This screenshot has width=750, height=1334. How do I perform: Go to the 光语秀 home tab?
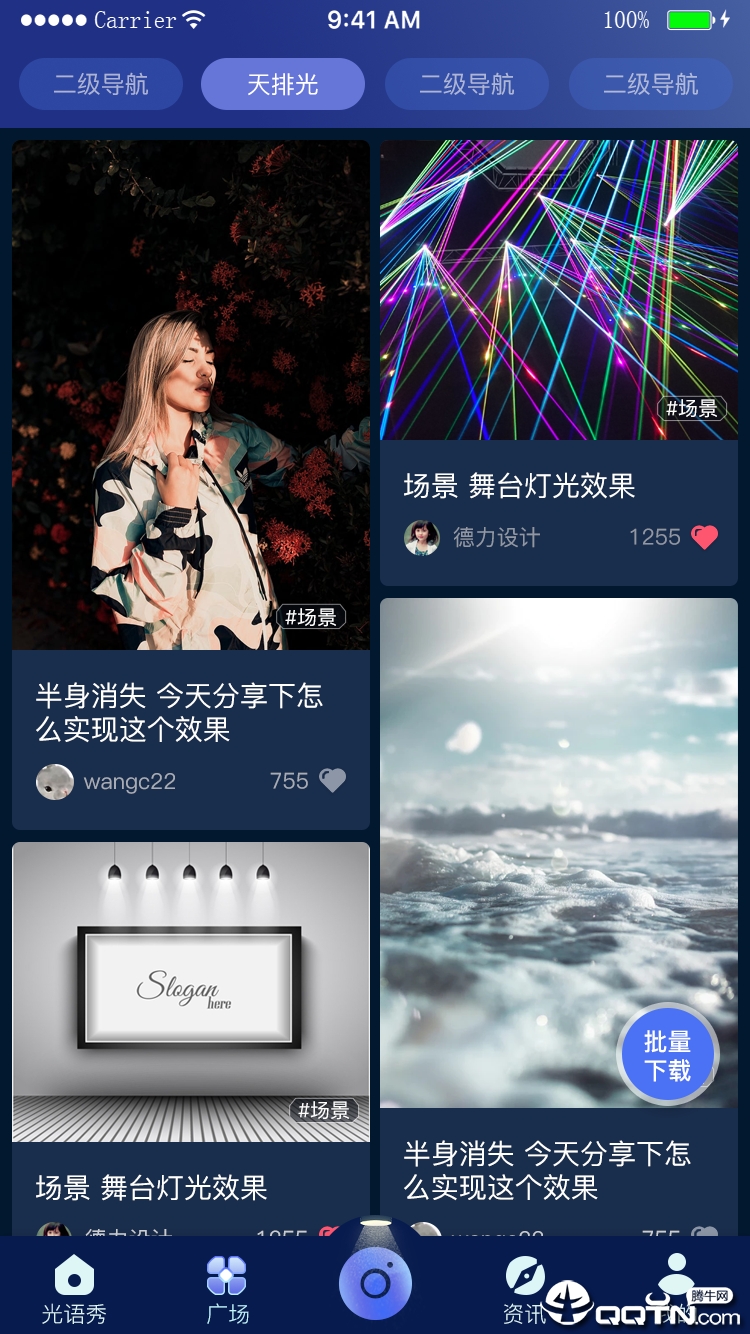pyautogui.click(x=74, y=1290)
